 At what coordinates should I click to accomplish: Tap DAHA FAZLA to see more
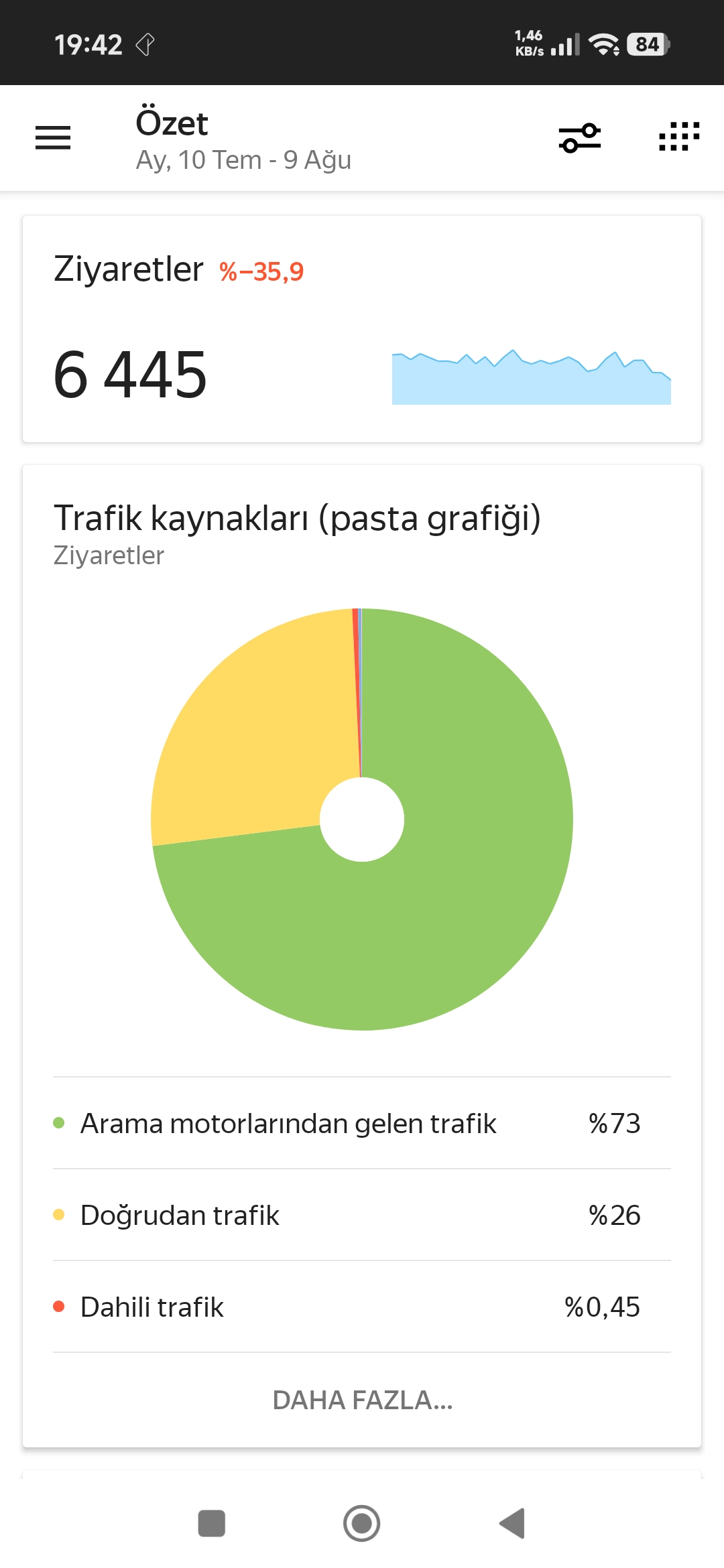[x=362, y=1400]
